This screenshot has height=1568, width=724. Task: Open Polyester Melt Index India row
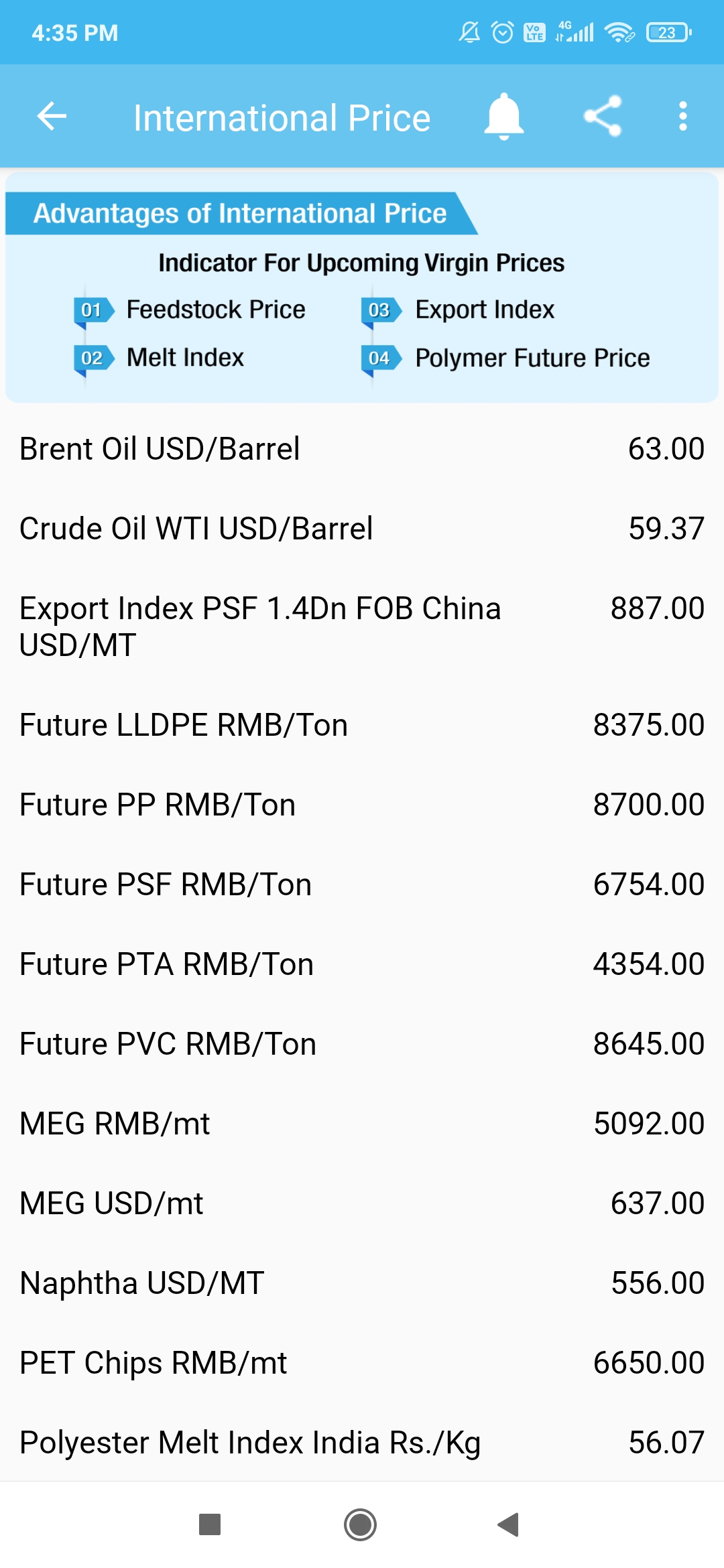362,1442
